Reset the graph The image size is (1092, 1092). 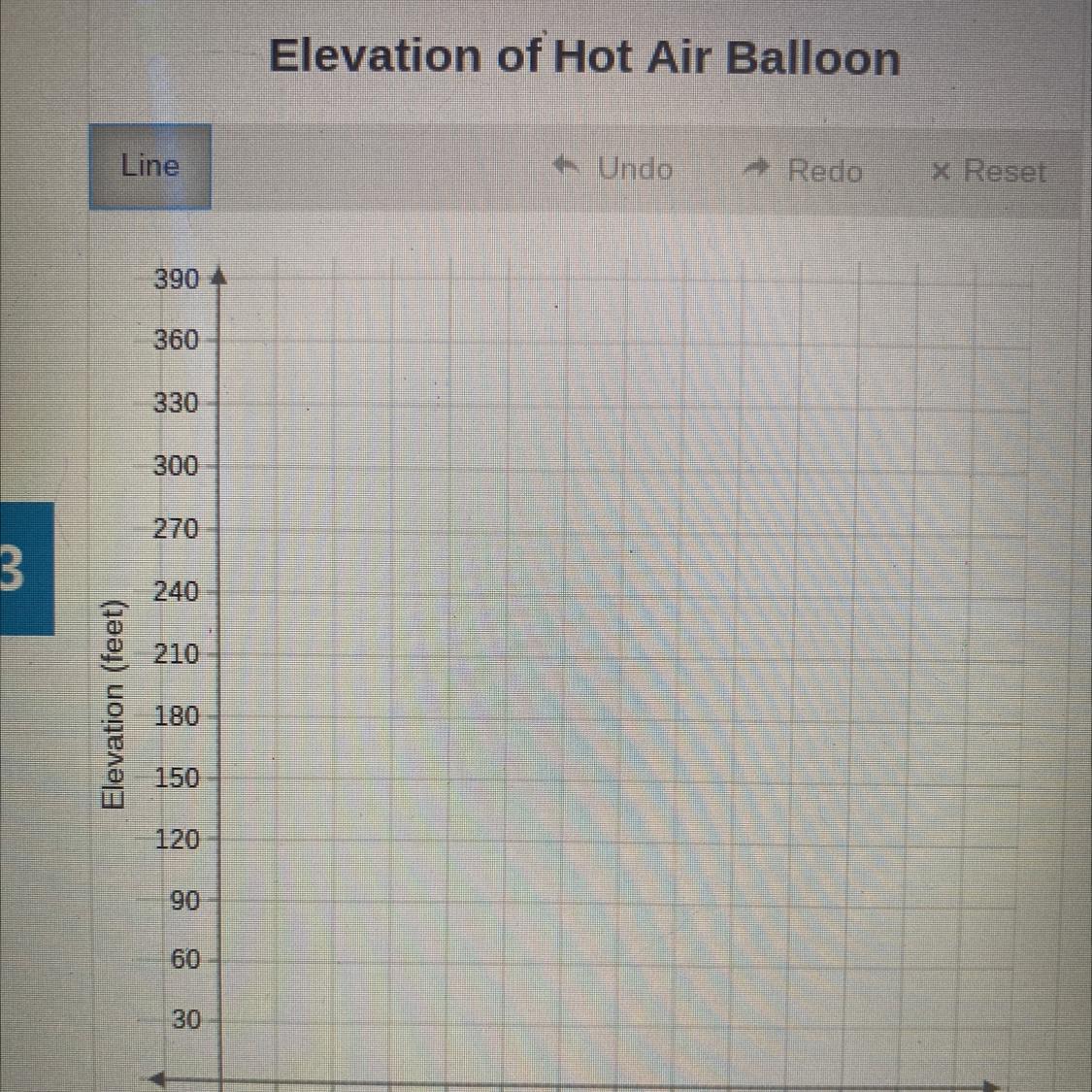pyautogui.click(x=988, y=173)
